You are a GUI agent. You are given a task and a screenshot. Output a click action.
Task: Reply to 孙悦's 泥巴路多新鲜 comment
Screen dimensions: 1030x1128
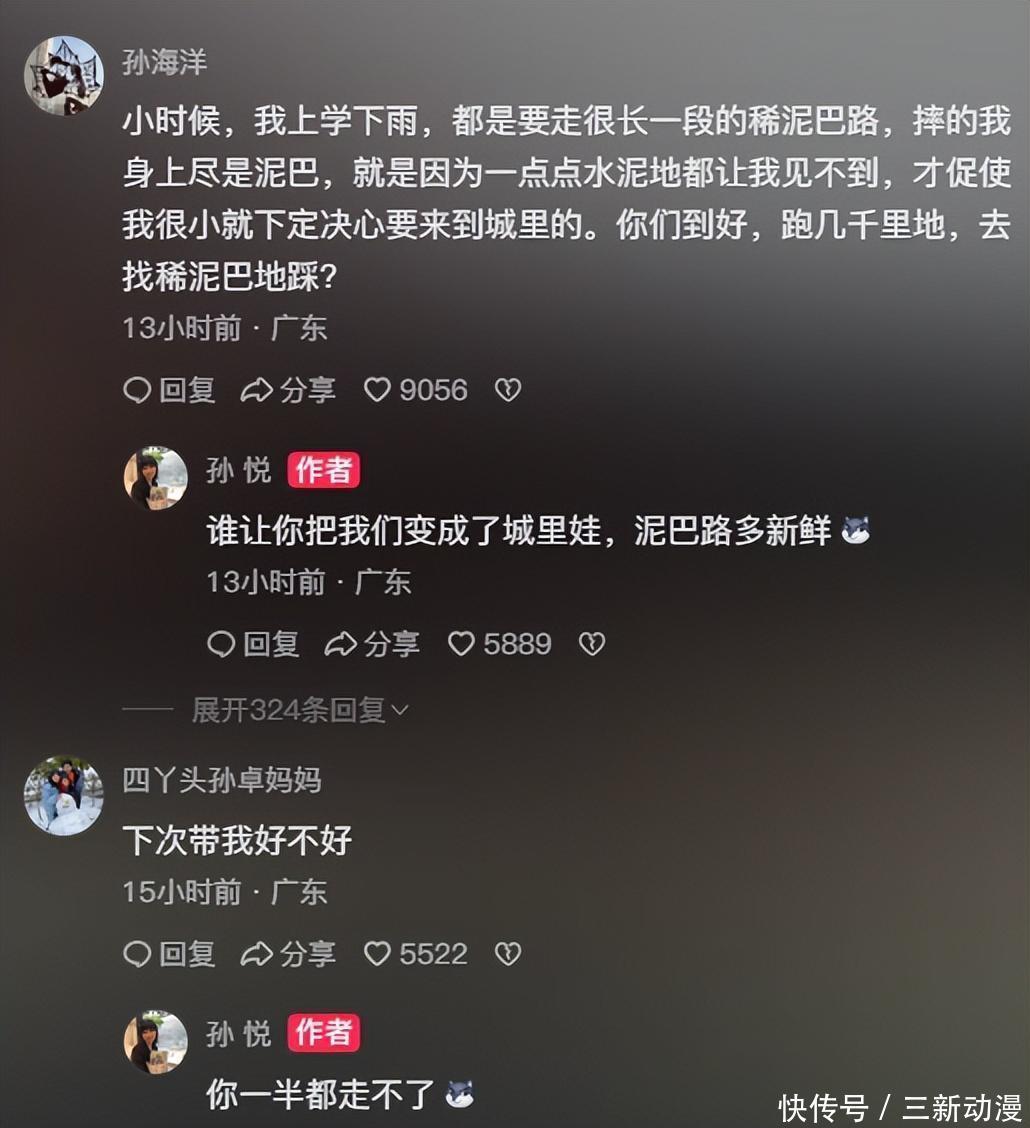click(253, 644)
